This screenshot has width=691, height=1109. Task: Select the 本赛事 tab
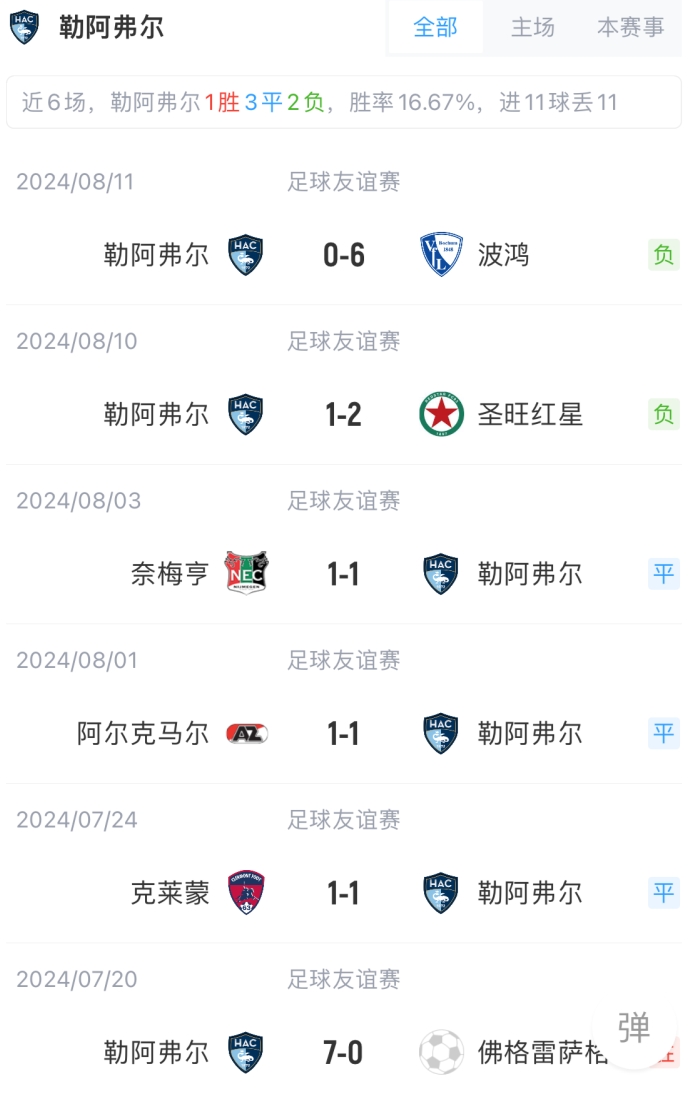coord(630,28)
